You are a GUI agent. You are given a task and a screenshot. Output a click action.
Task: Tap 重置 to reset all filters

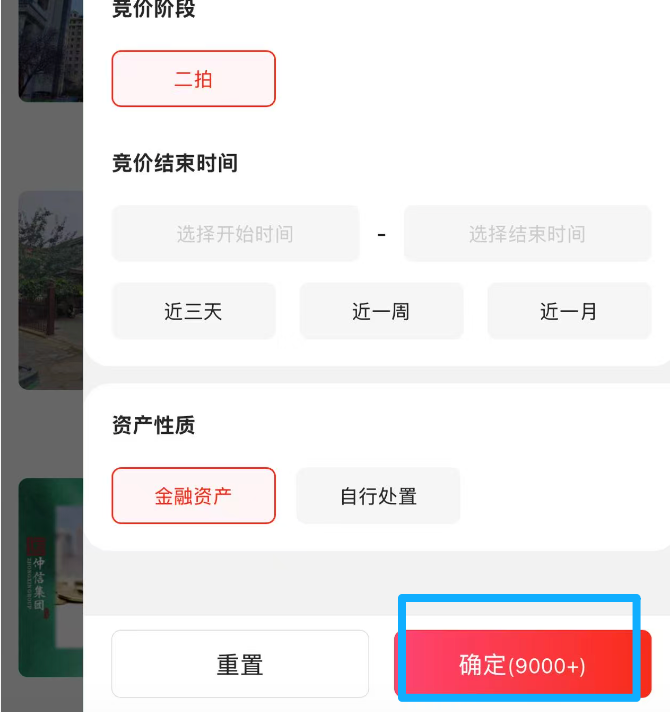[x=240, y=664]
